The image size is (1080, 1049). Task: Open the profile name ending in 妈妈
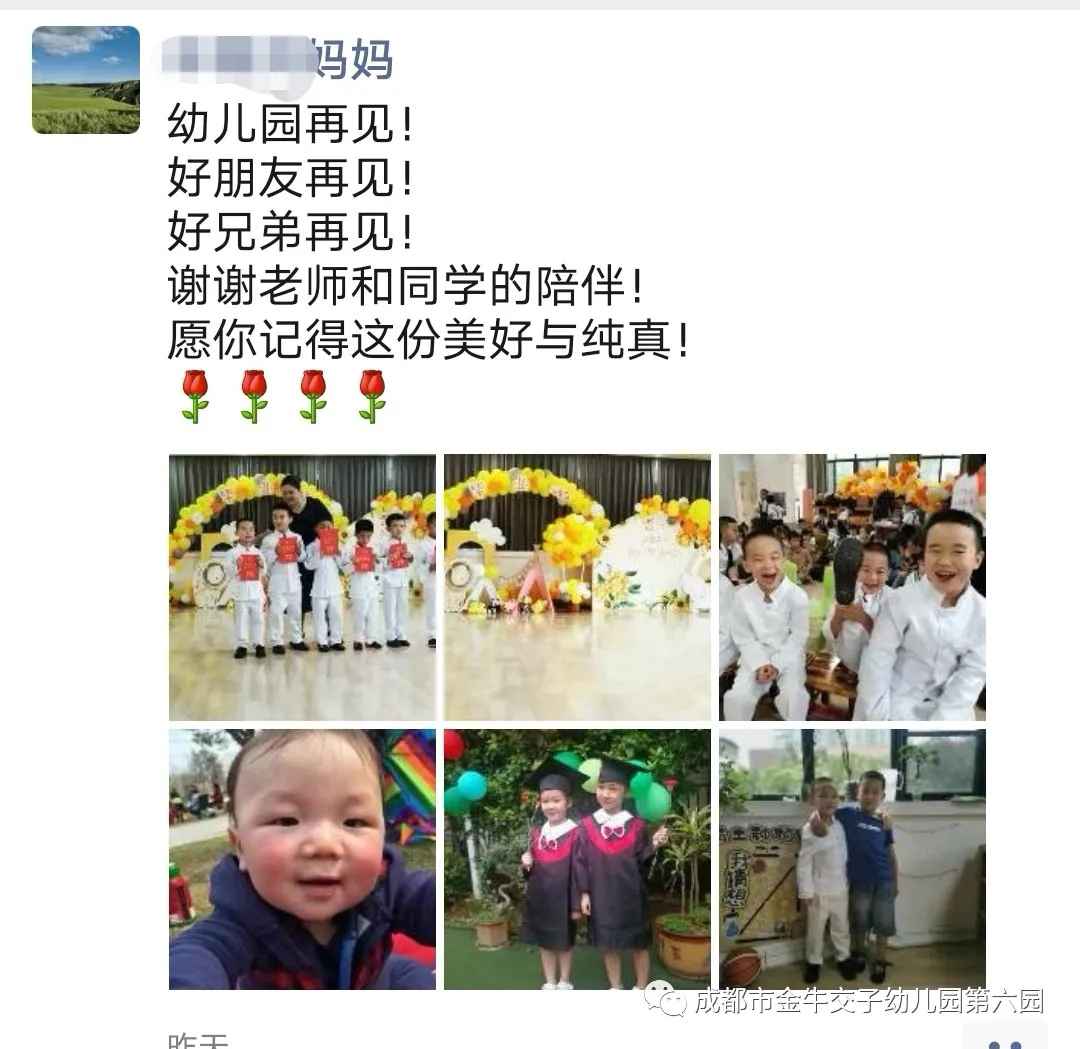click(x=278, y=58)
